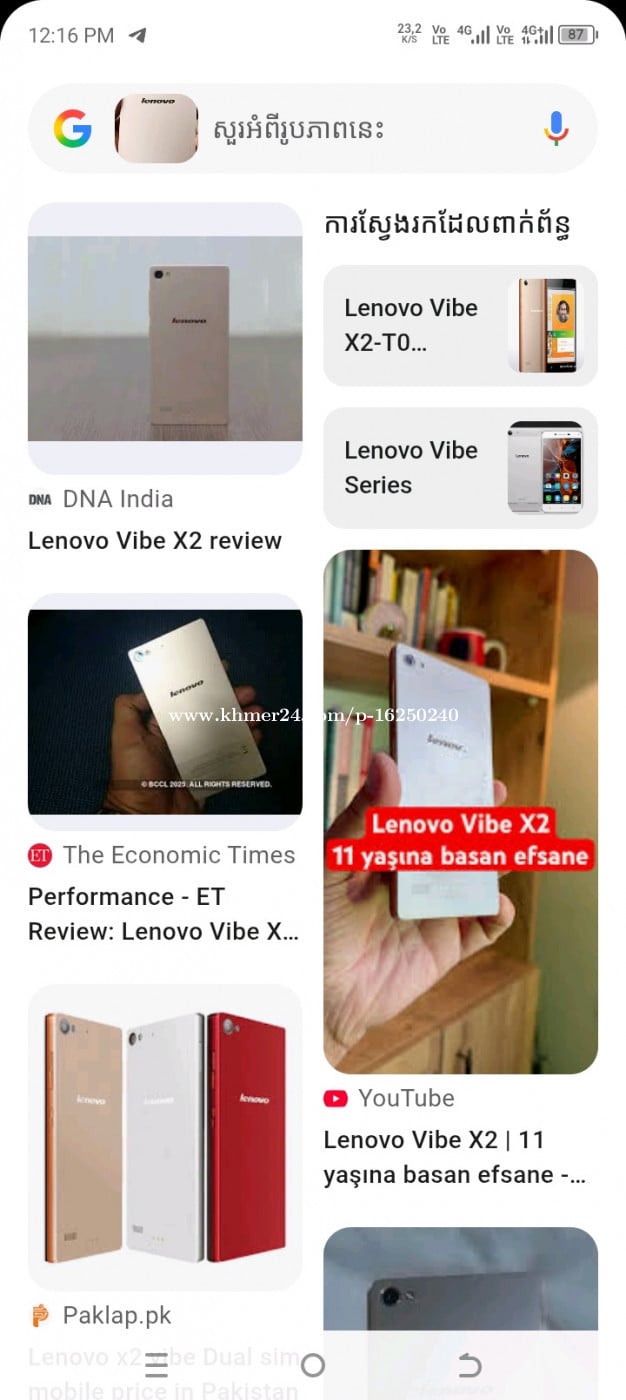Open the searched image thumbnail in the search bar
This screenshot has width=626, height=1400.
(x=156, y=129)
